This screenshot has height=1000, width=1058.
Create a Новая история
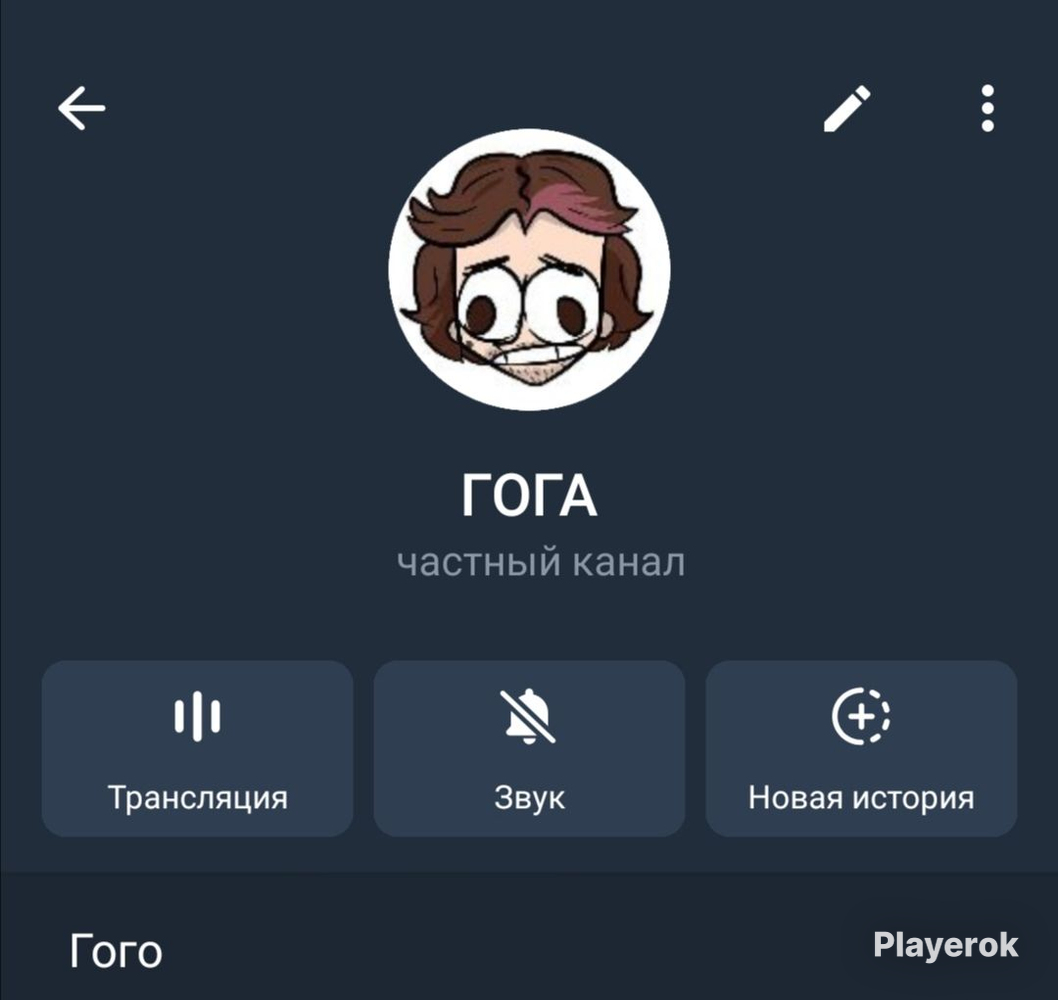(x=861, y=748)
